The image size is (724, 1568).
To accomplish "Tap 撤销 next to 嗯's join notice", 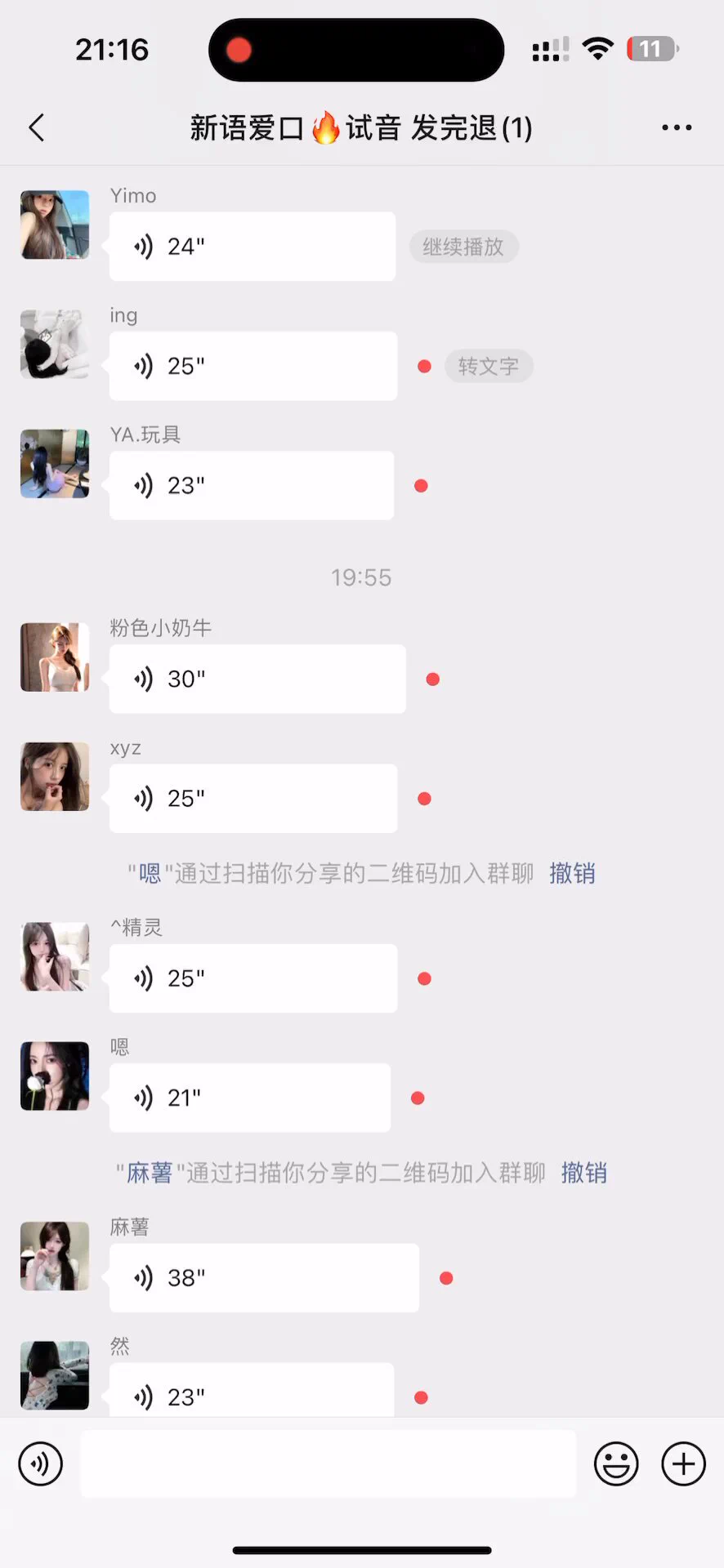I will 571,873.
